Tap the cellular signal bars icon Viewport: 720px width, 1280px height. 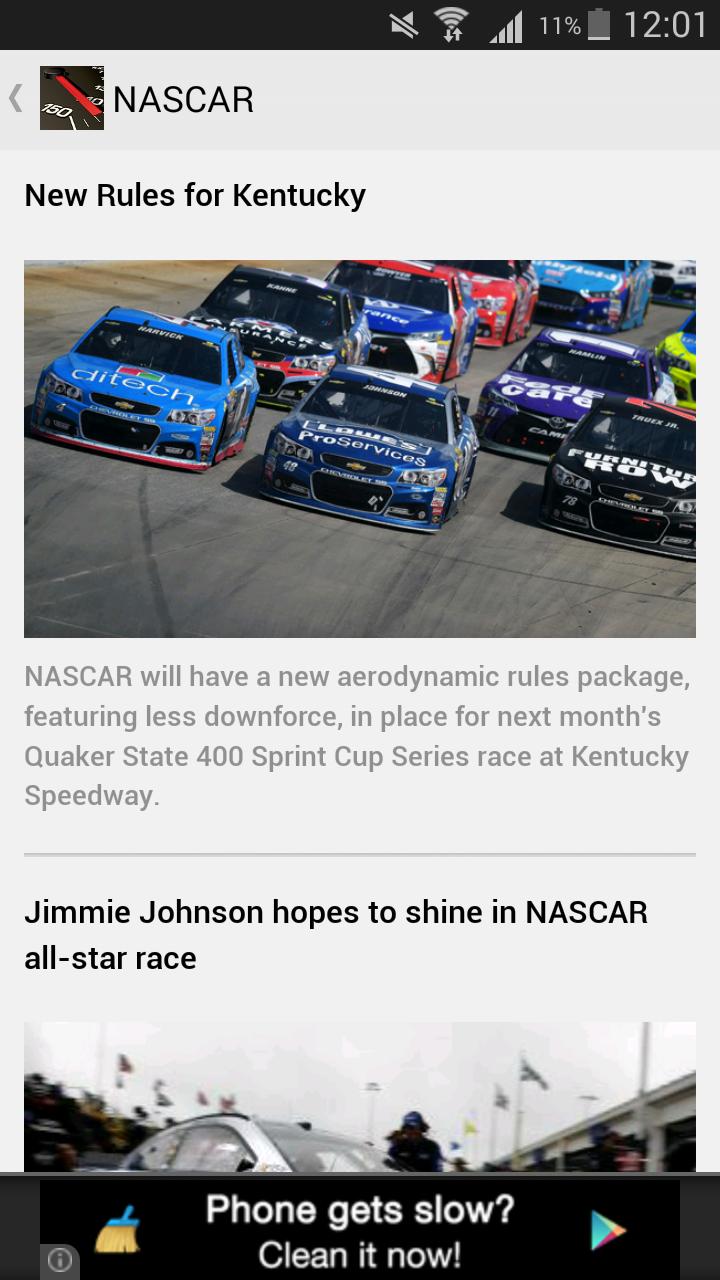(x=505, y=25)
